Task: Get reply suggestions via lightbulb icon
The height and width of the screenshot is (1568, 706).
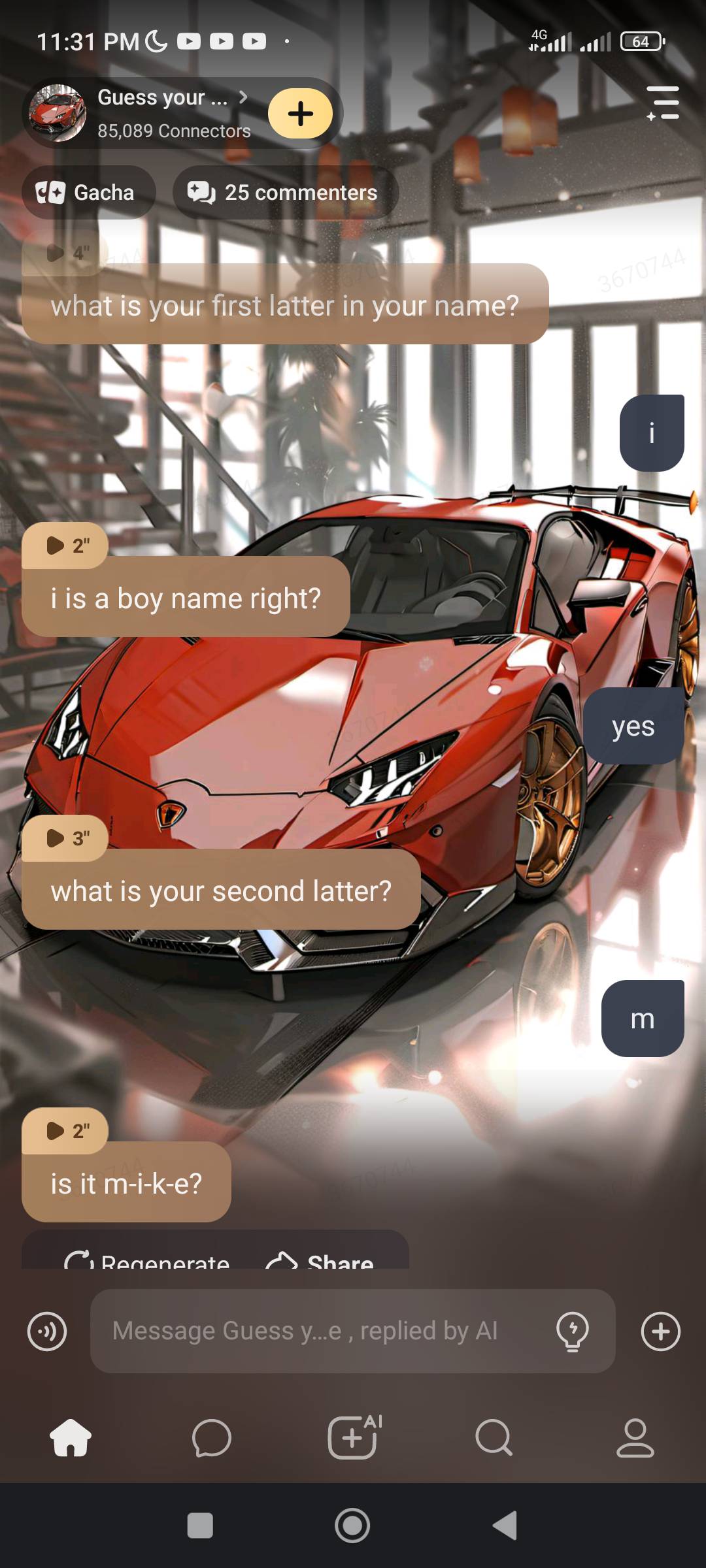Action: 572,1331
